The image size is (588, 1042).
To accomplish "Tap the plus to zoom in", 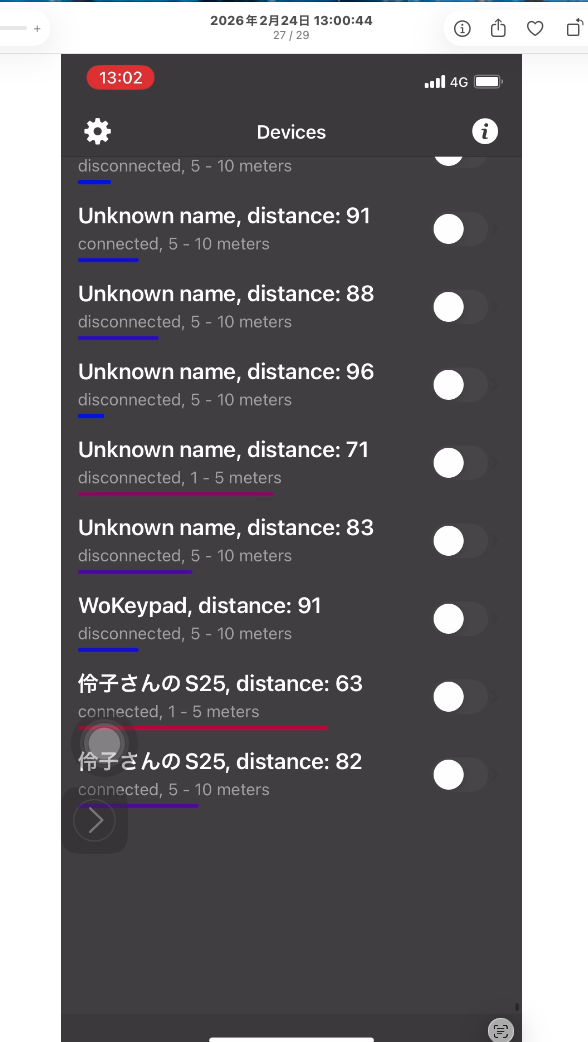I will click(37, 29).
